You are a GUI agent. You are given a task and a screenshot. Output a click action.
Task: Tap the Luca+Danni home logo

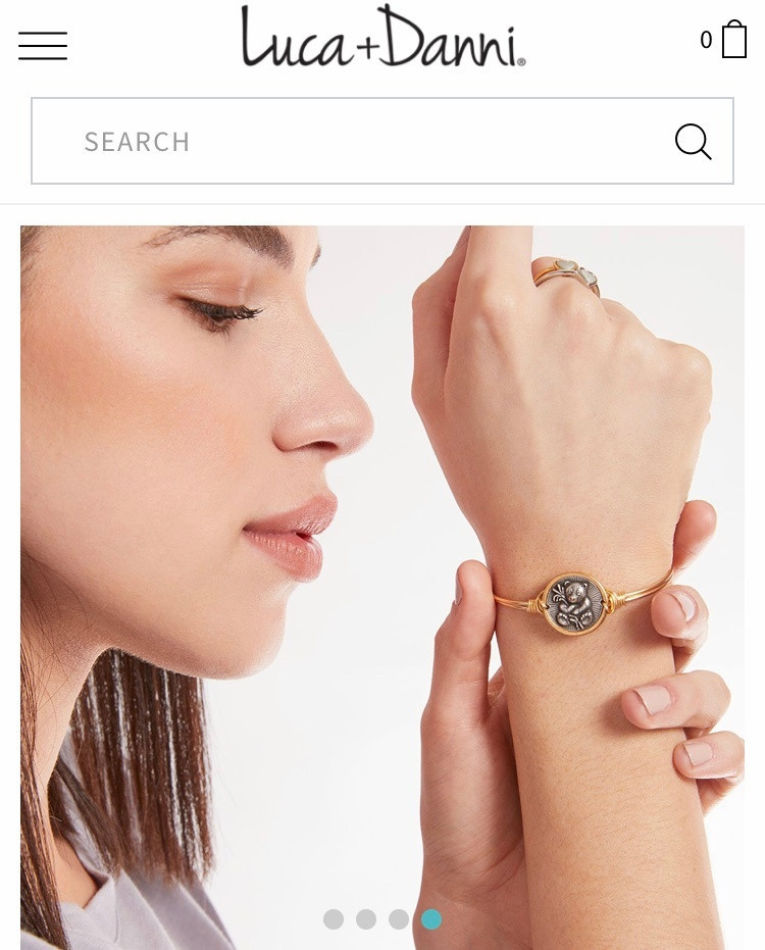click(x=382, y=38)
